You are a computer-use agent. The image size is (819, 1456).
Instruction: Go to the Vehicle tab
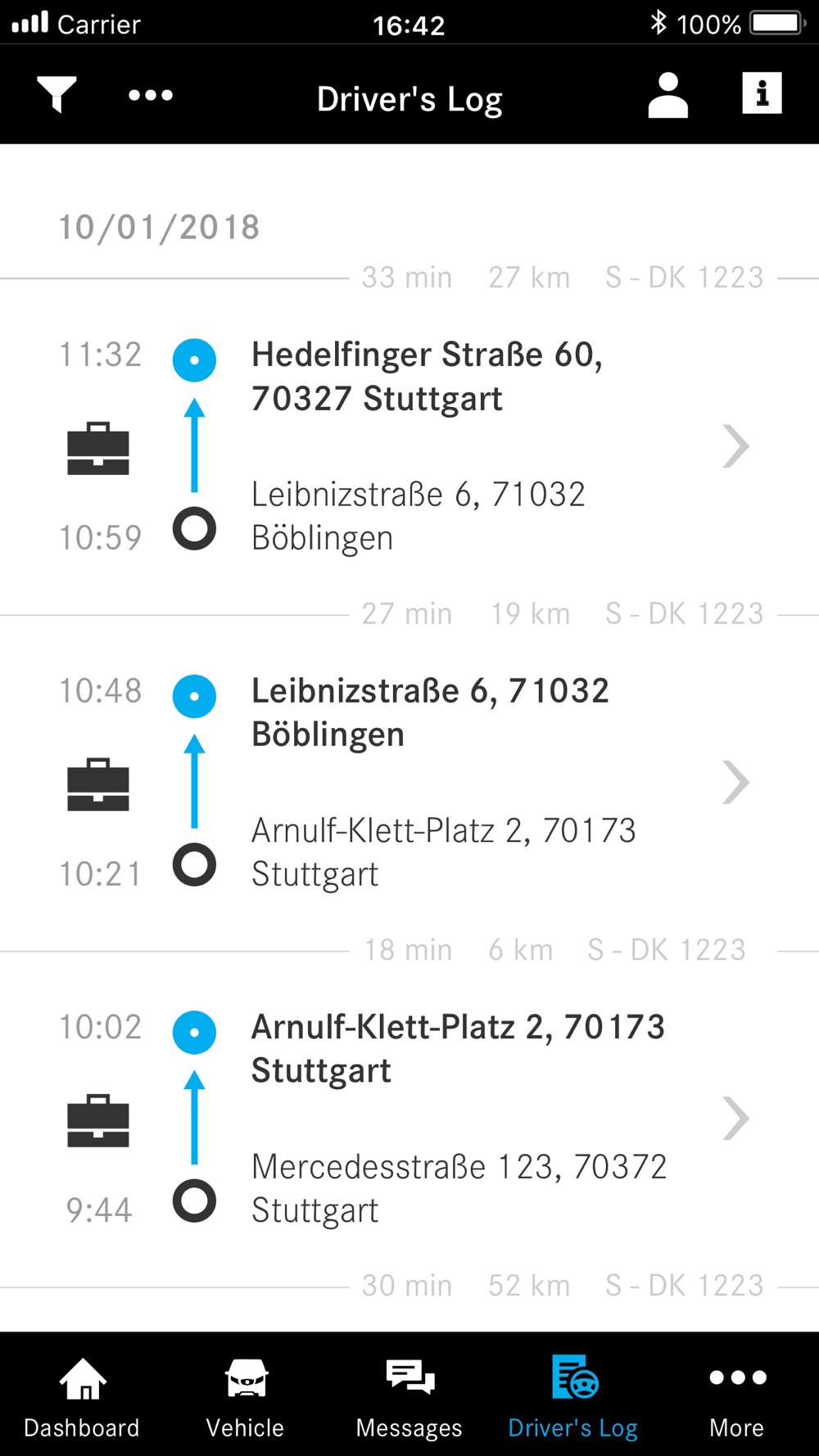pyautogui.click(x=246, y=1395)
